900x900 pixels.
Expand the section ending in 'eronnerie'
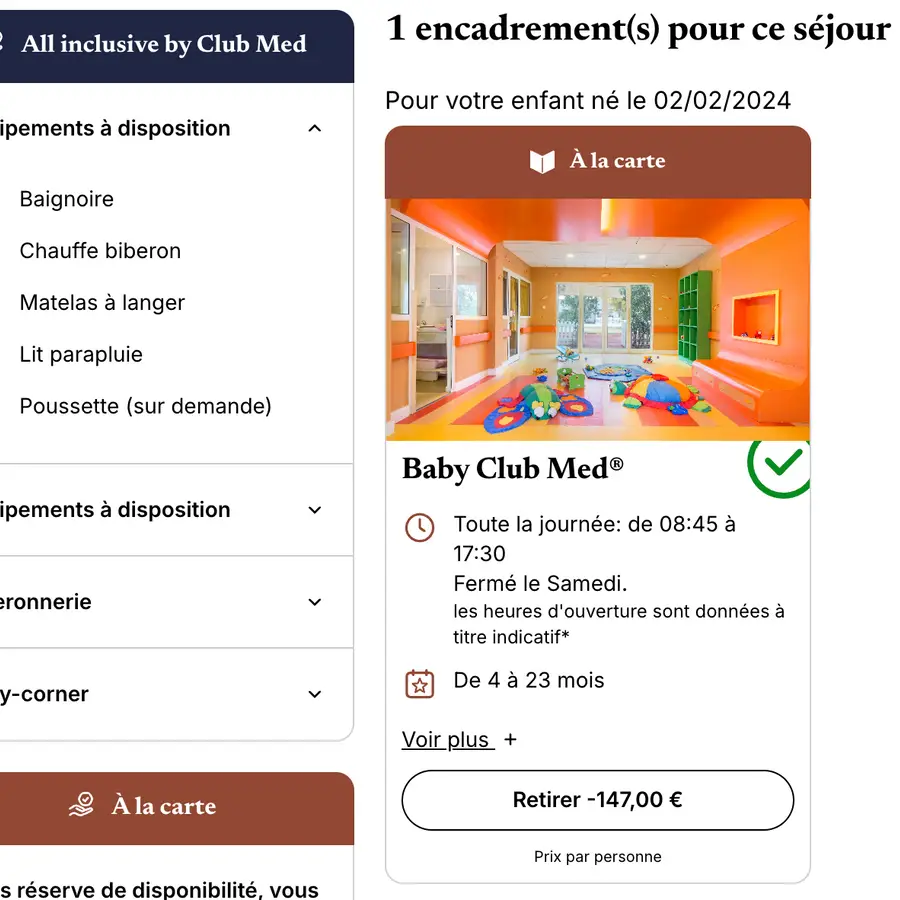[x=314, y=602]
